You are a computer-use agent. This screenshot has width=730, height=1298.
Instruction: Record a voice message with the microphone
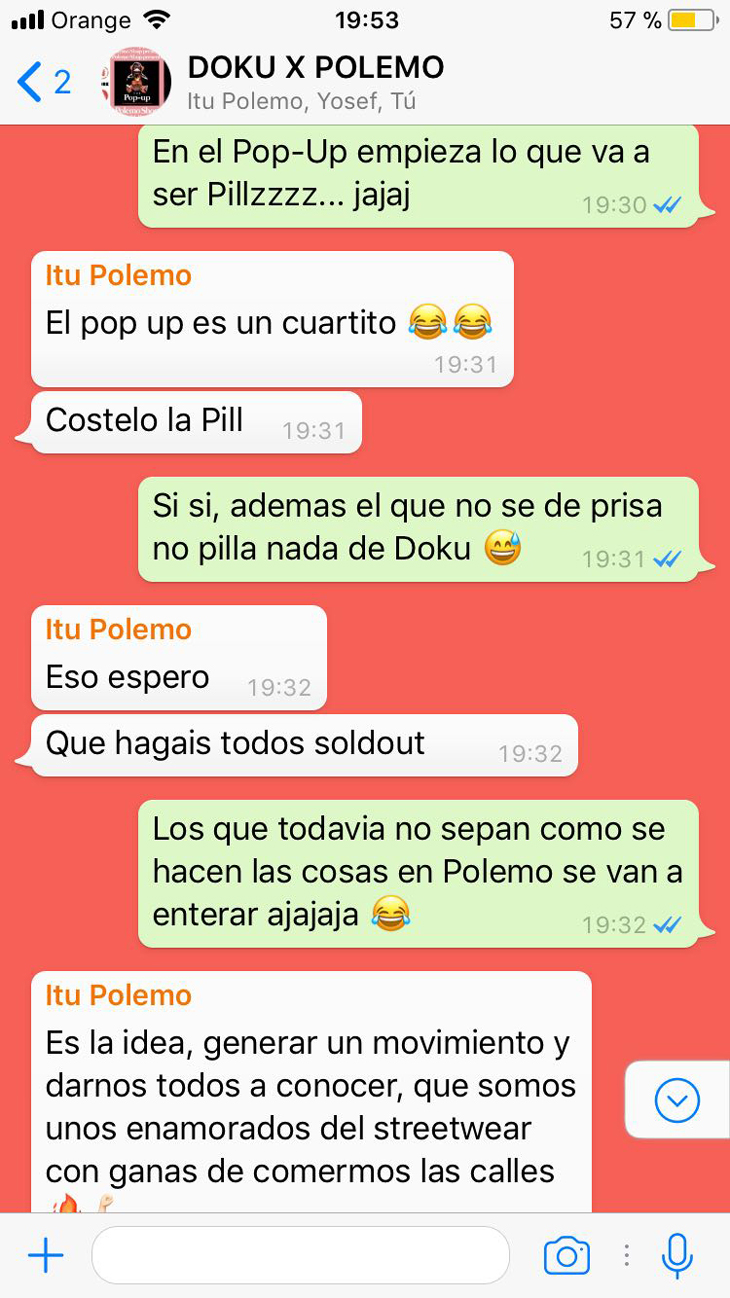[x=677, y=1256]
